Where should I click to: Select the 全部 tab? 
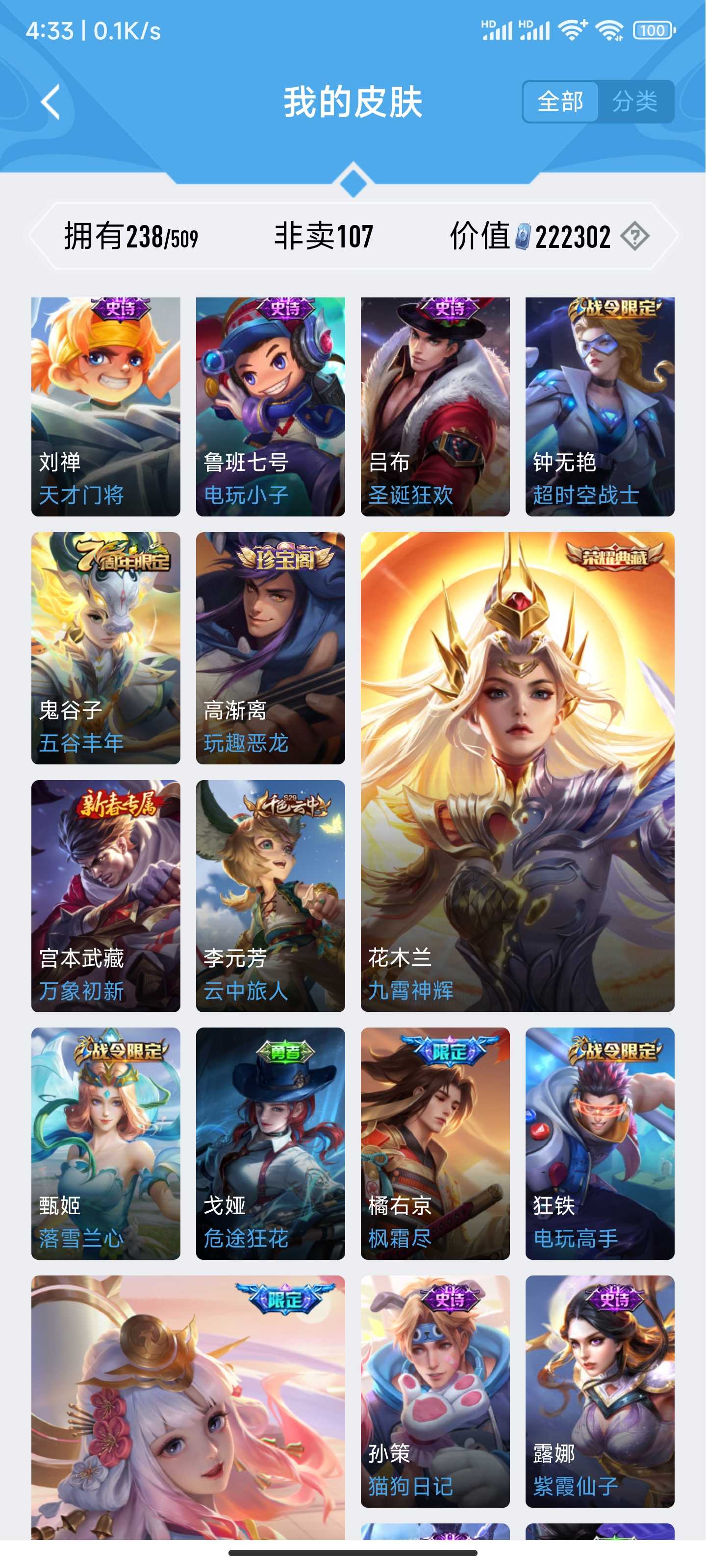pyautogui.click(x=560, y=101)
